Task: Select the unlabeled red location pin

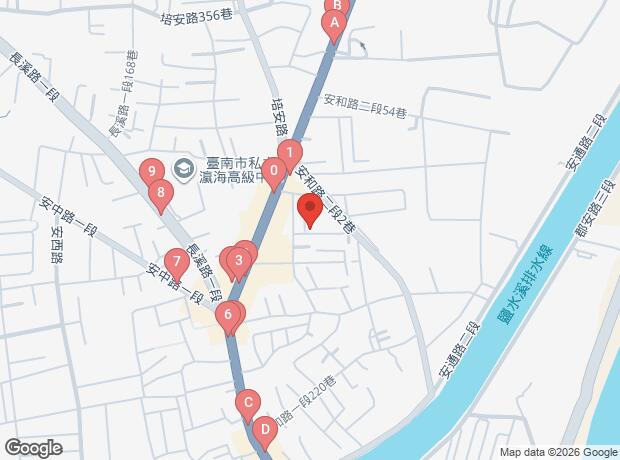Action: coord(309,211)
